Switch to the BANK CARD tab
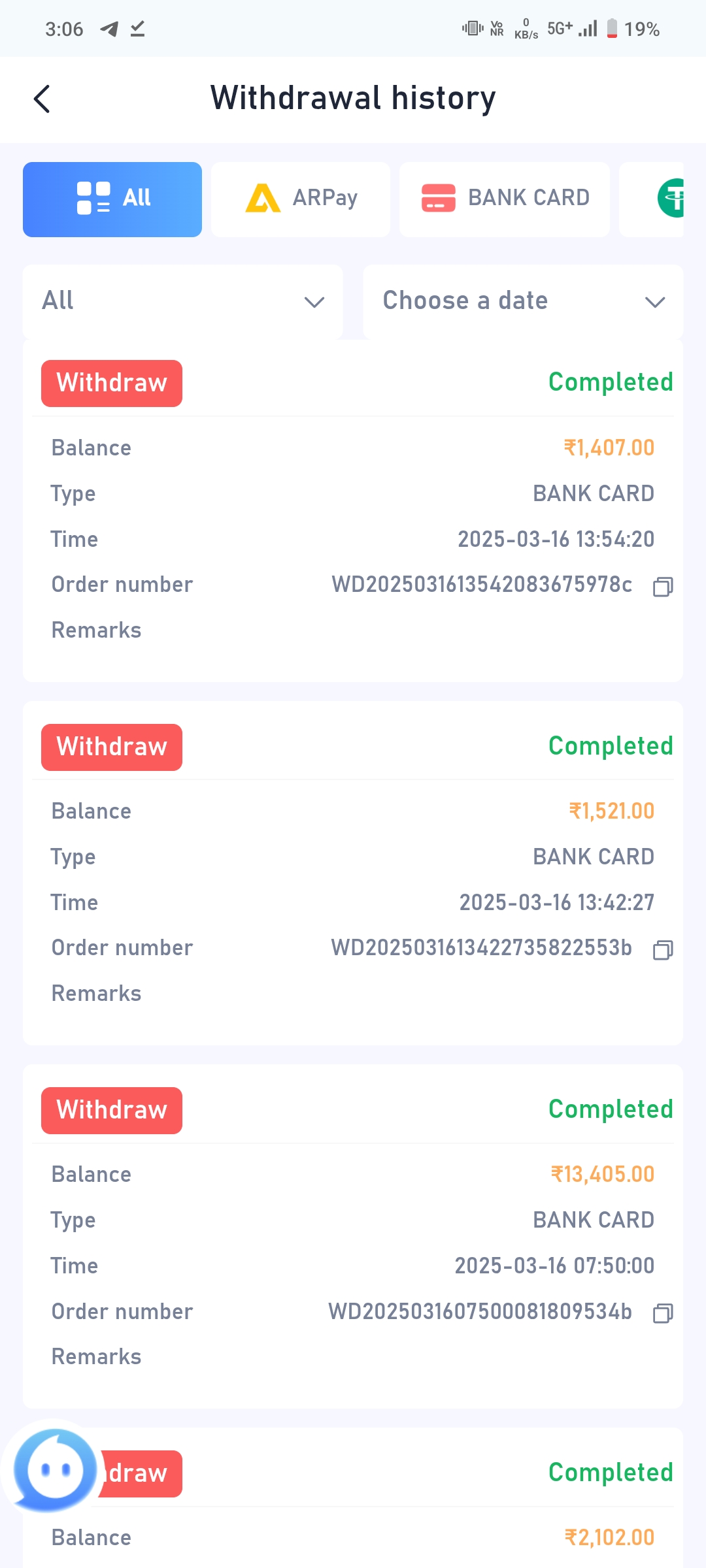 click(505, 199)
